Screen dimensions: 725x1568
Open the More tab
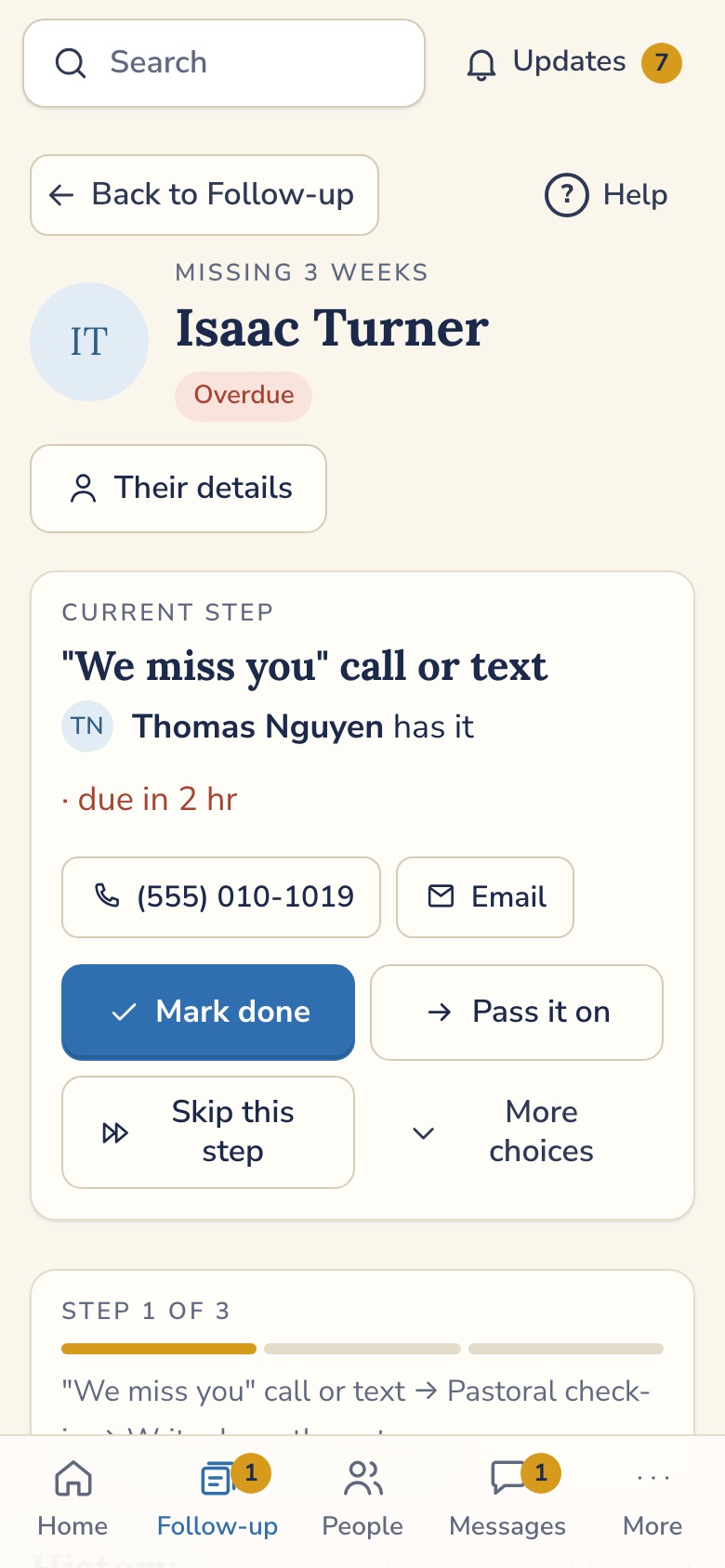click(x=652, y=1498)
